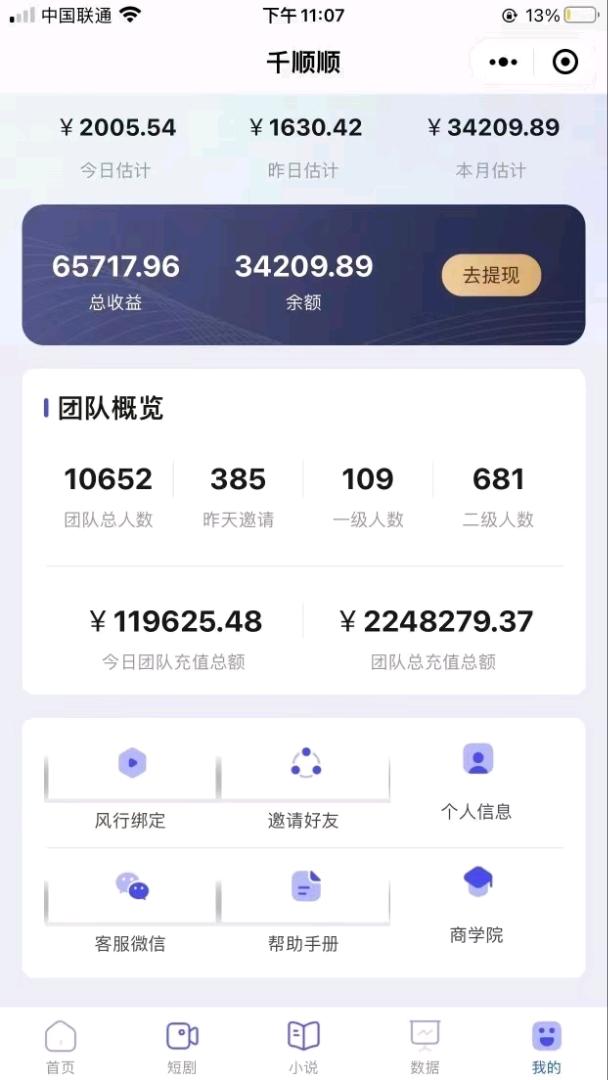Select the 我的 profile tab
This screenshot has height=1080, width=608.
click(x=546, y=1046)
